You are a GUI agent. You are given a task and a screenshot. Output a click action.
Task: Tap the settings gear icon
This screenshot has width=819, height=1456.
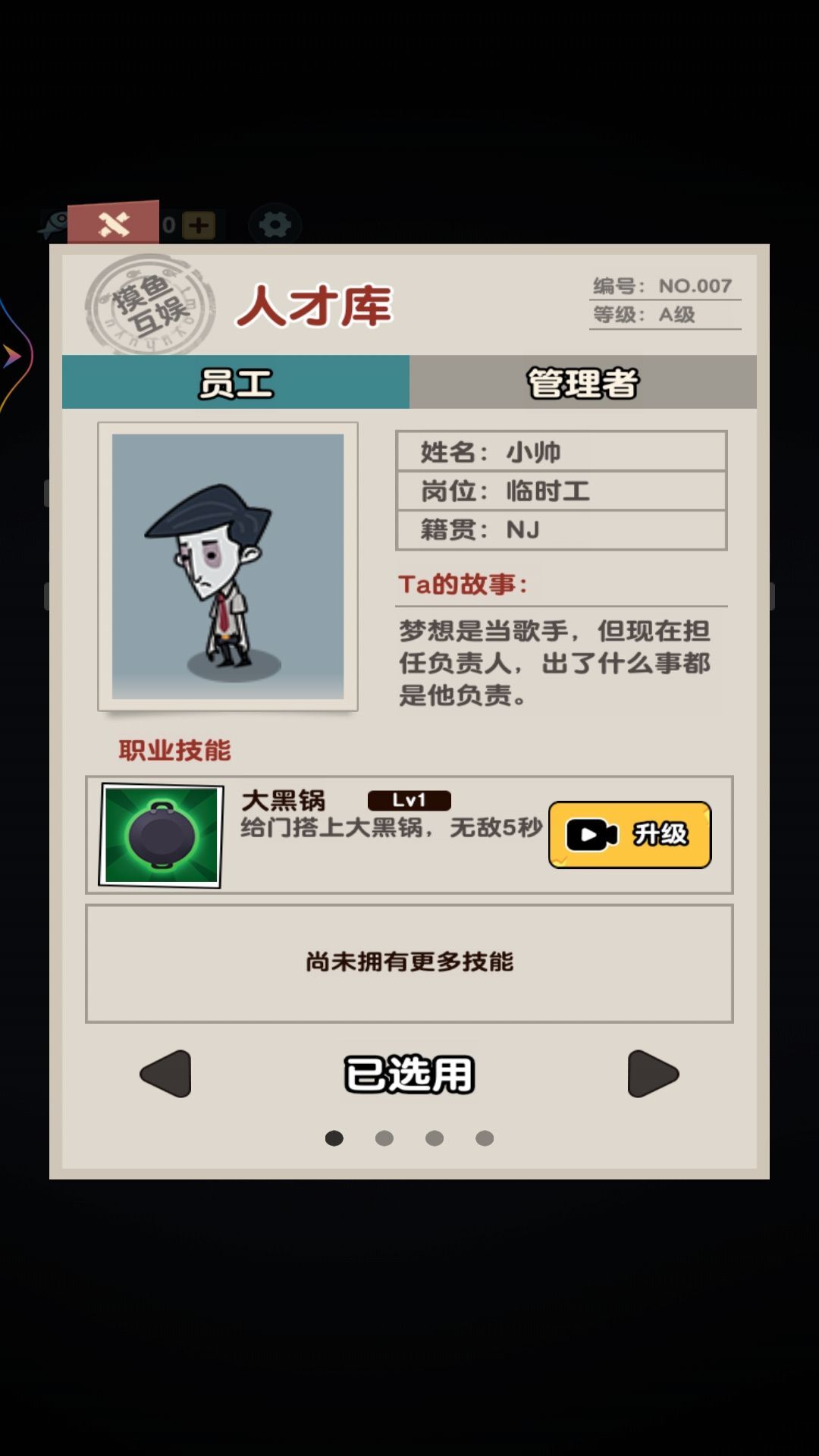pyautogui.click(x=276, y=224)
